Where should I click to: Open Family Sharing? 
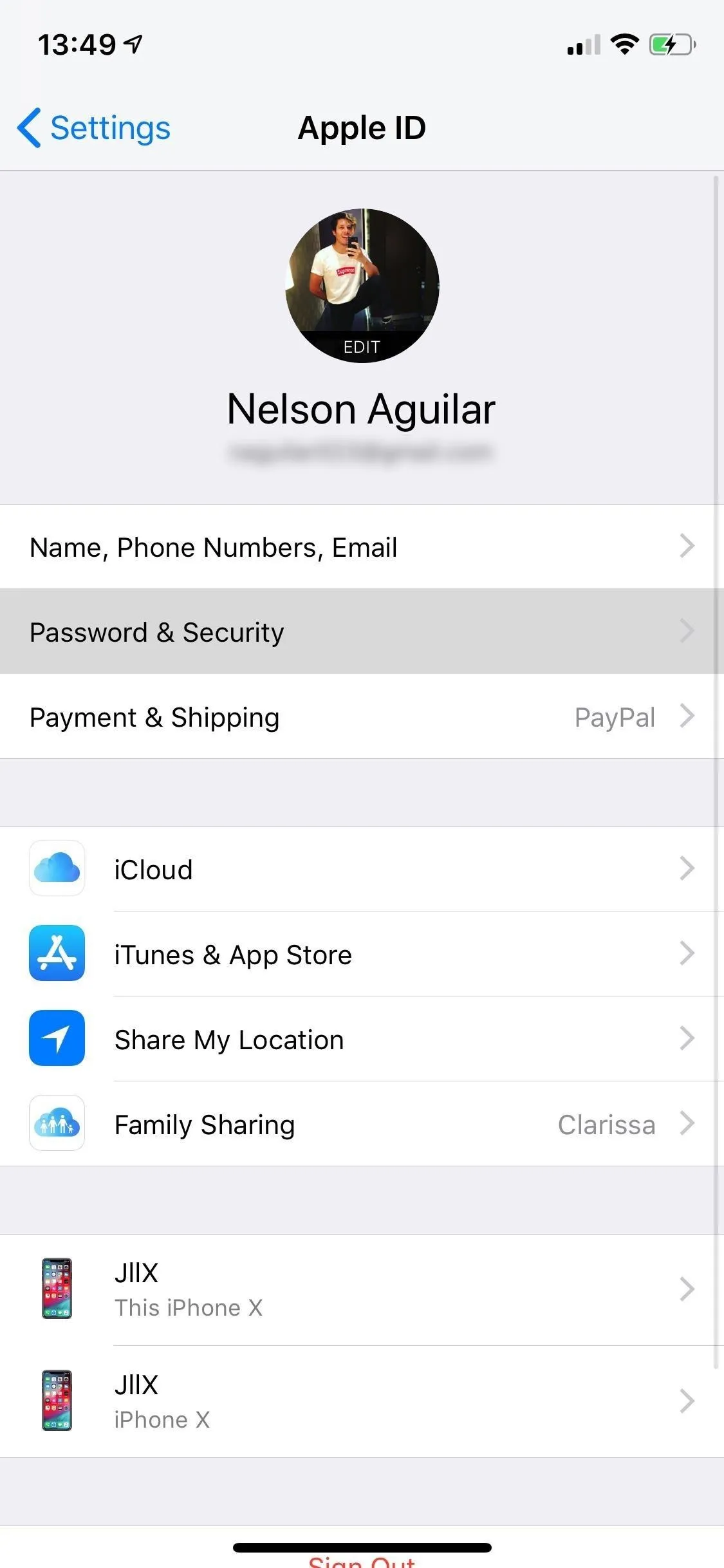(362, 1124)
